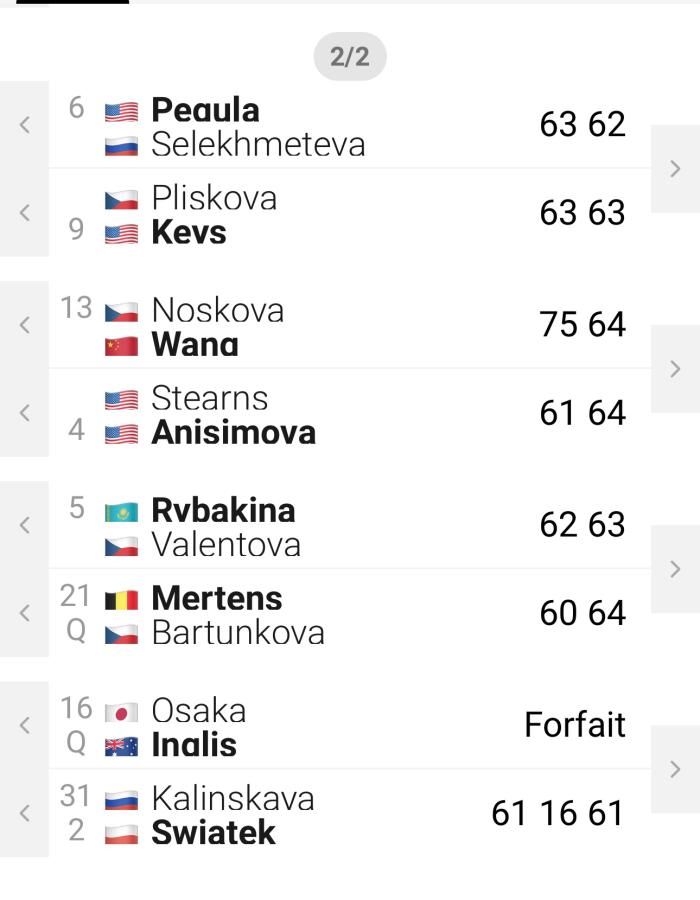Tap the right chevron beside Rybakina–Mertens section
This screenshot has width=700, height=900.
coord(675,568)
